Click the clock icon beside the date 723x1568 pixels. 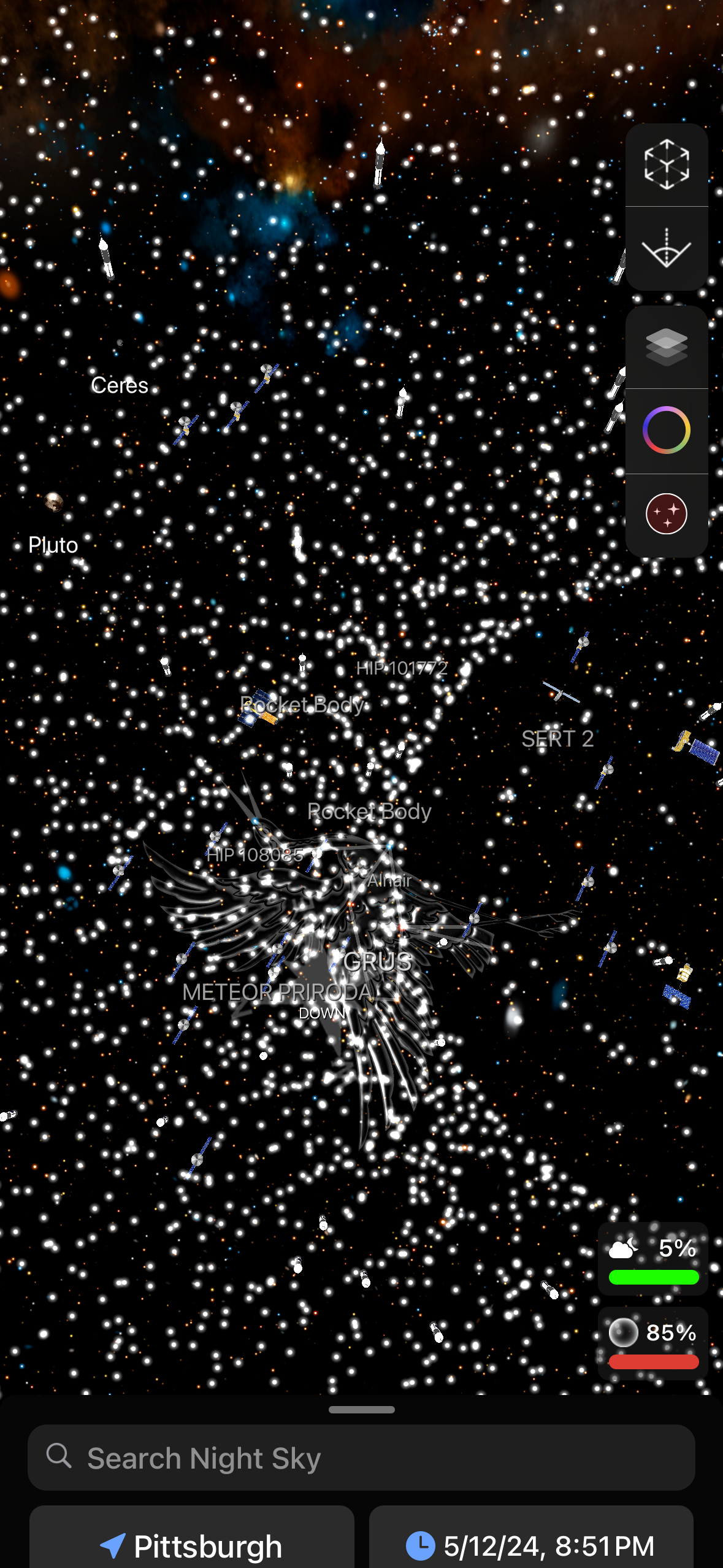coord(421,1545)
